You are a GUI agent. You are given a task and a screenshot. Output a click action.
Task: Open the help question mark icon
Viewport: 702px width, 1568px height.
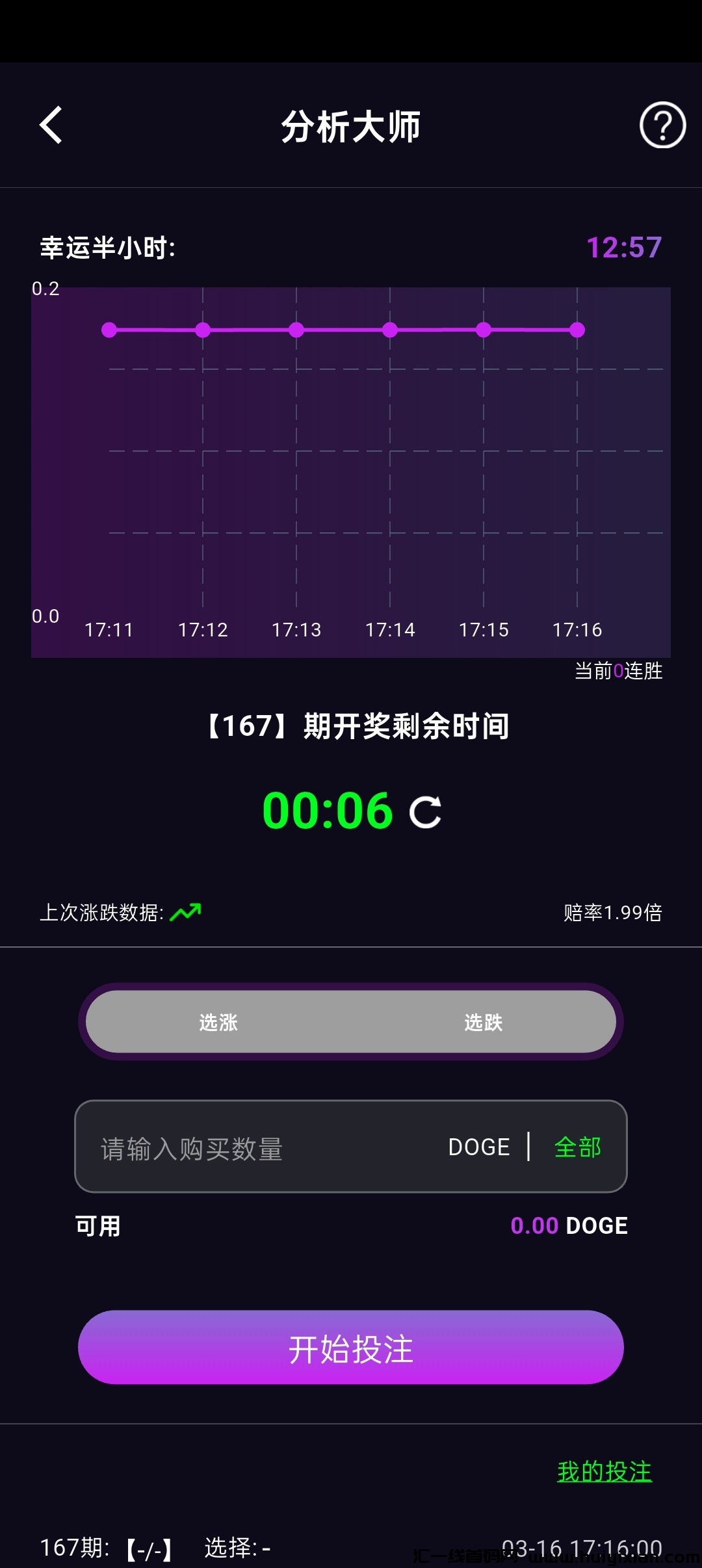[662, 125]
